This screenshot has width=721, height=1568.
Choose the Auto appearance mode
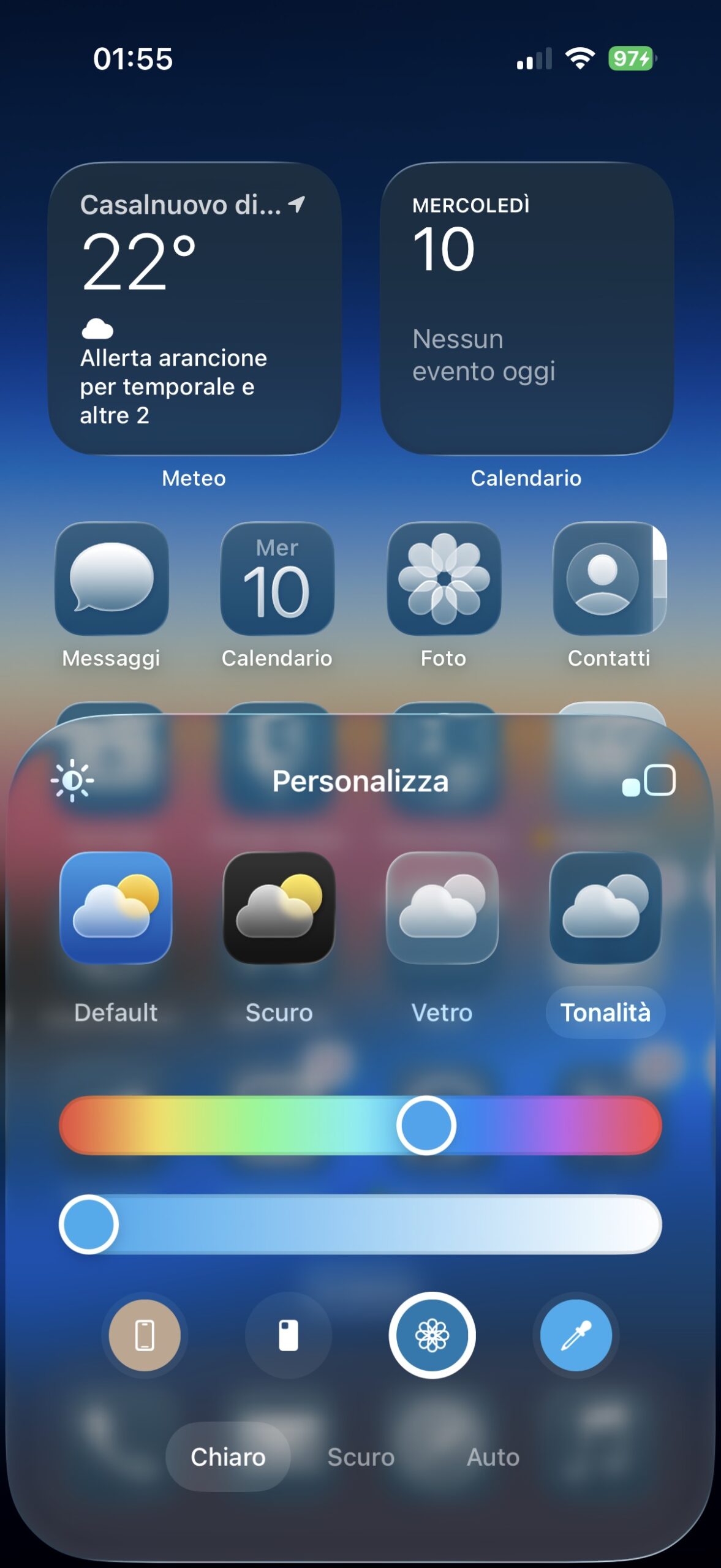(493, 1457)
